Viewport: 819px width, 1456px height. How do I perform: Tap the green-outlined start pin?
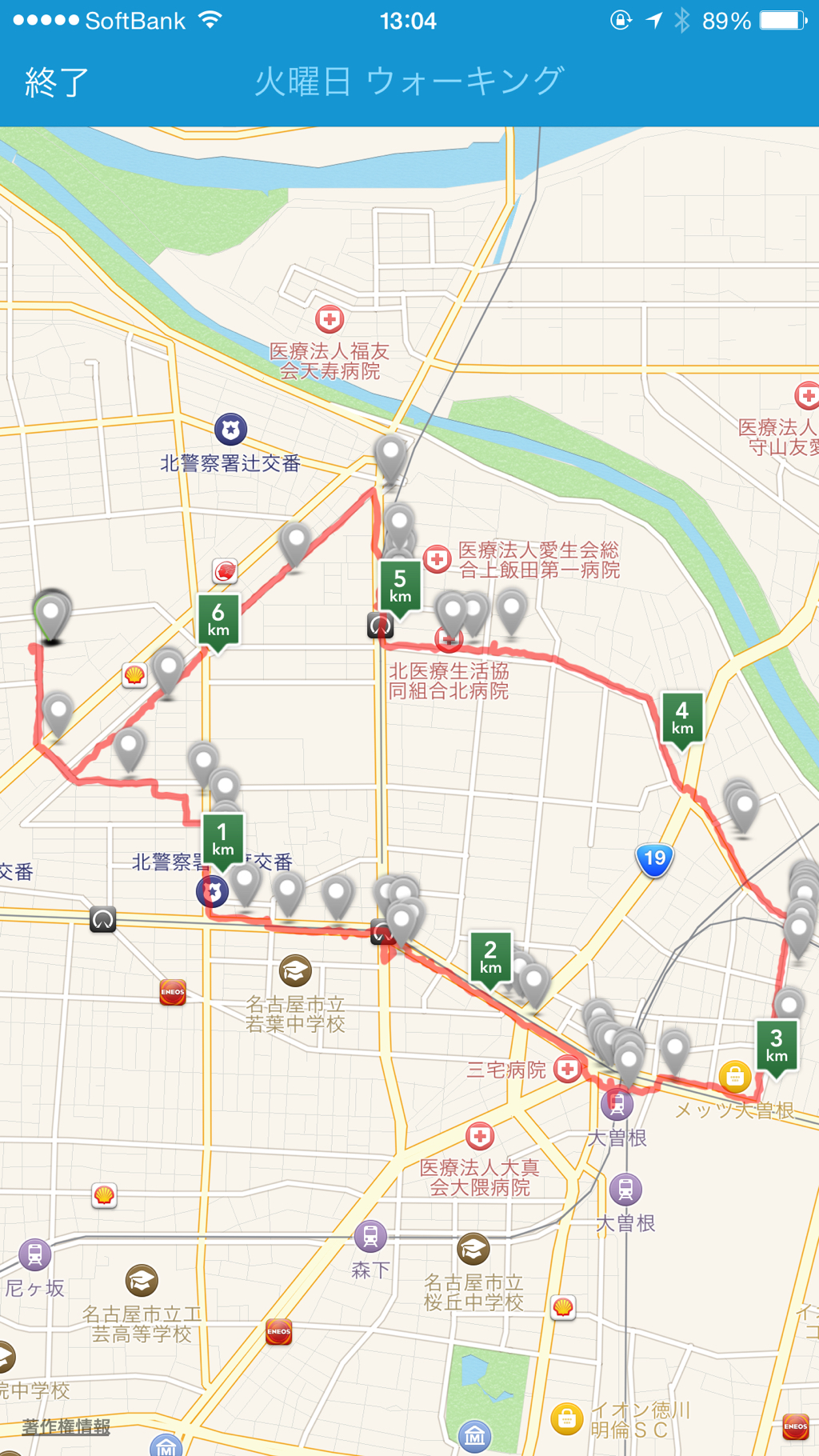pyautogui.click(x=51, y=617)
